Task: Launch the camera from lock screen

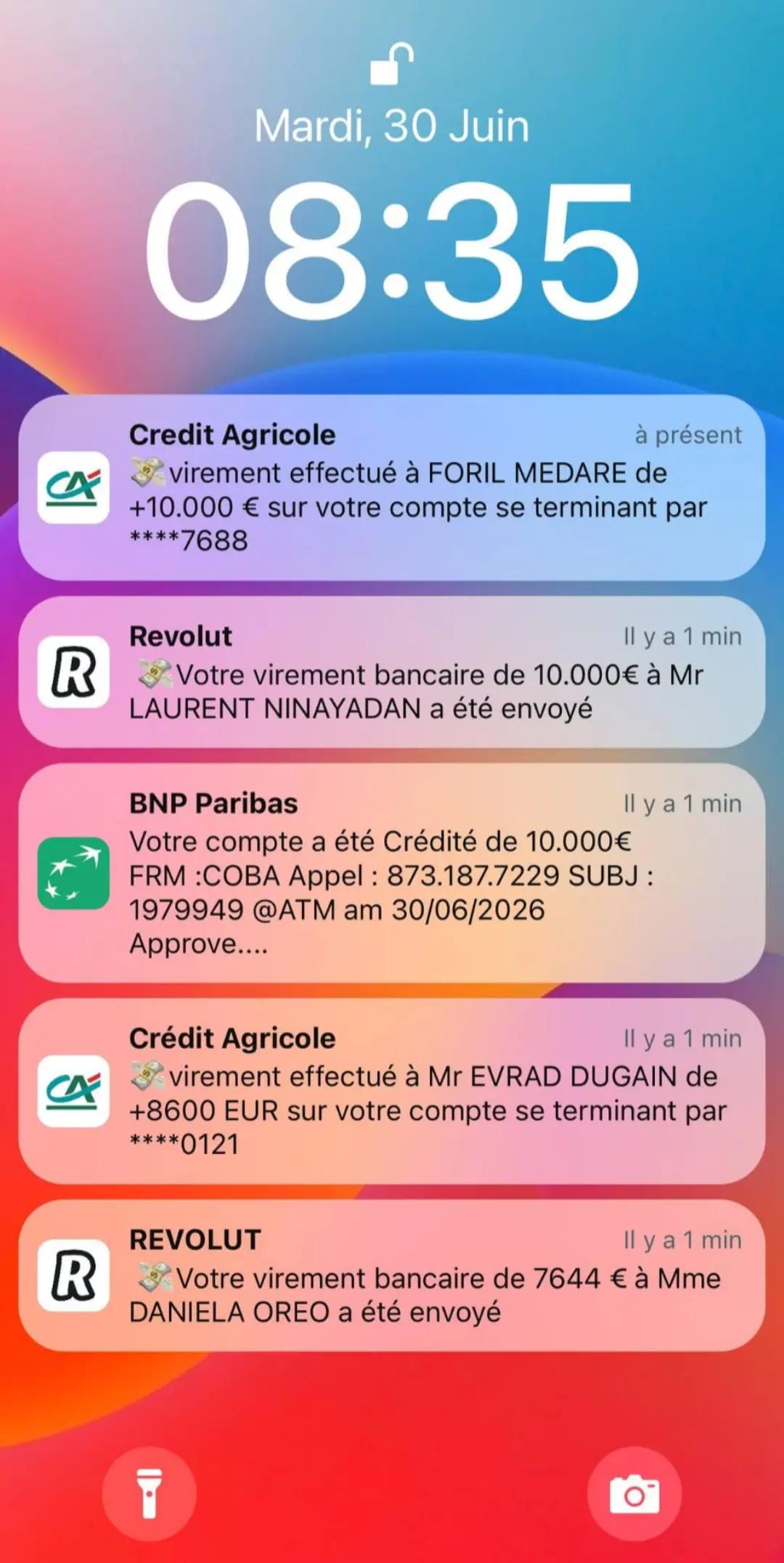Action: (x=634, y=1493)
